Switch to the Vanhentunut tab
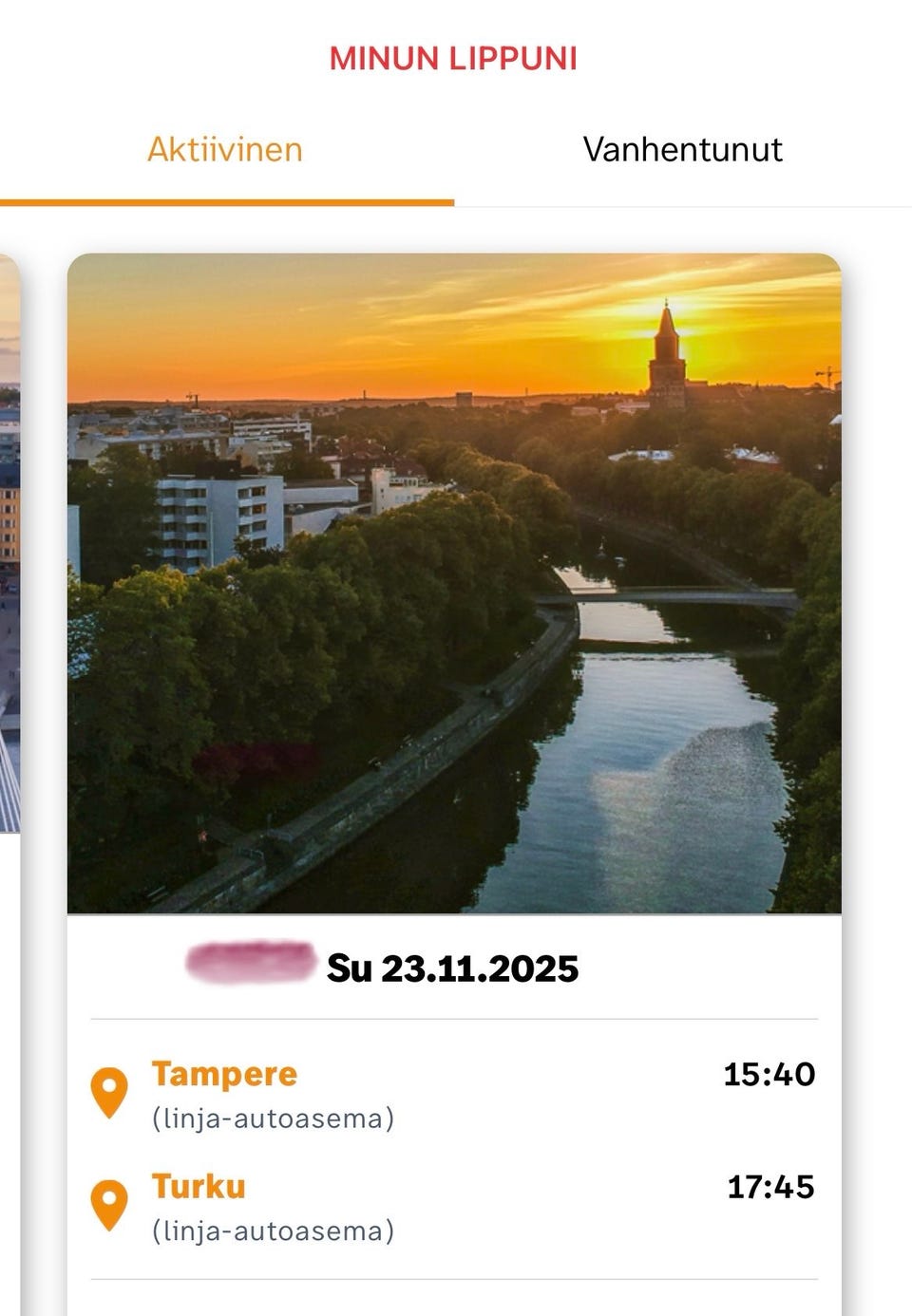This screenshot has height=1316, width=912. tap(682, 150)
